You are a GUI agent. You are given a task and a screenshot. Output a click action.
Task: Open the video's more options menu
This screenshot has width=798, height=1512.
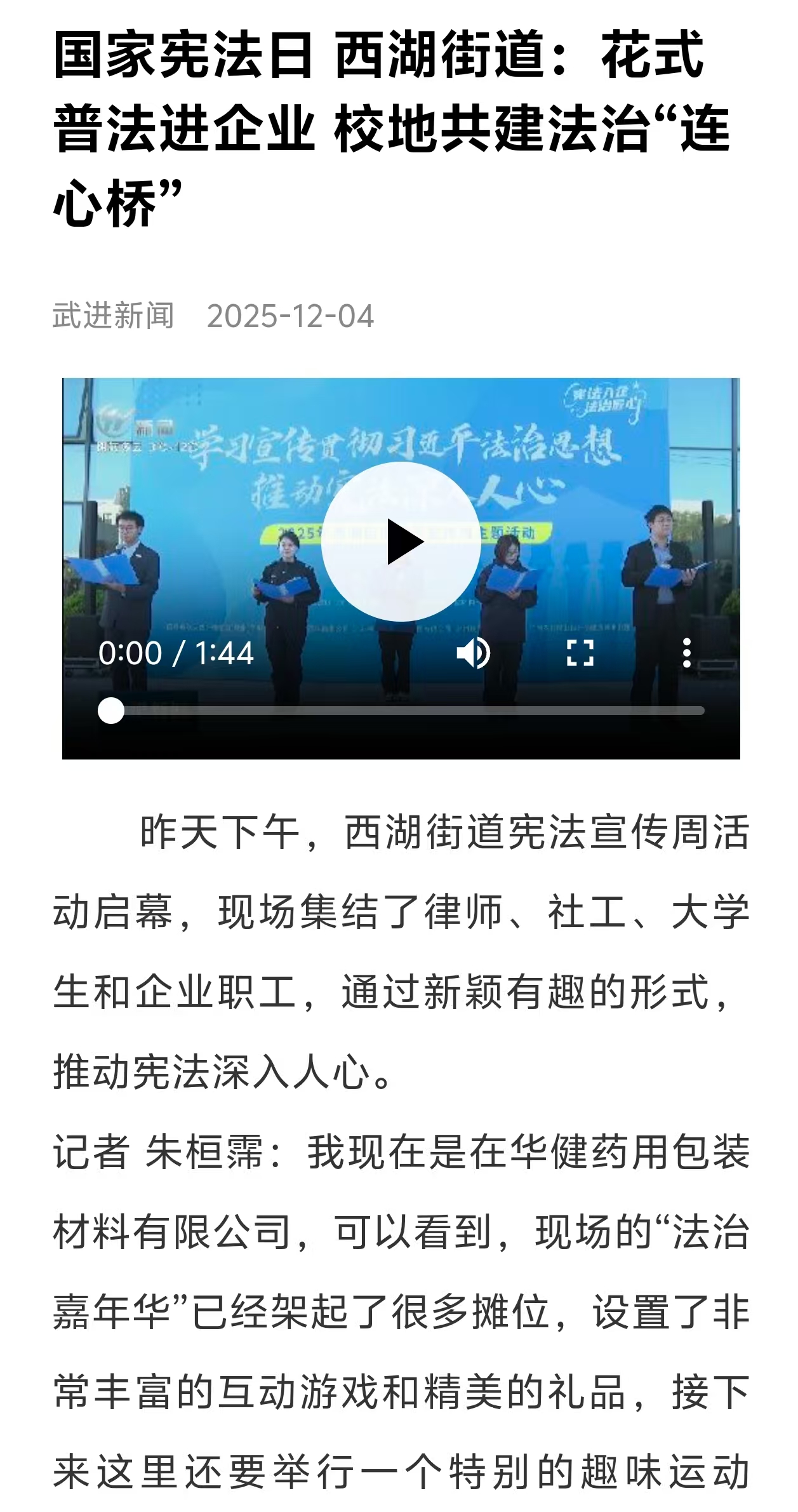[686, 653]
